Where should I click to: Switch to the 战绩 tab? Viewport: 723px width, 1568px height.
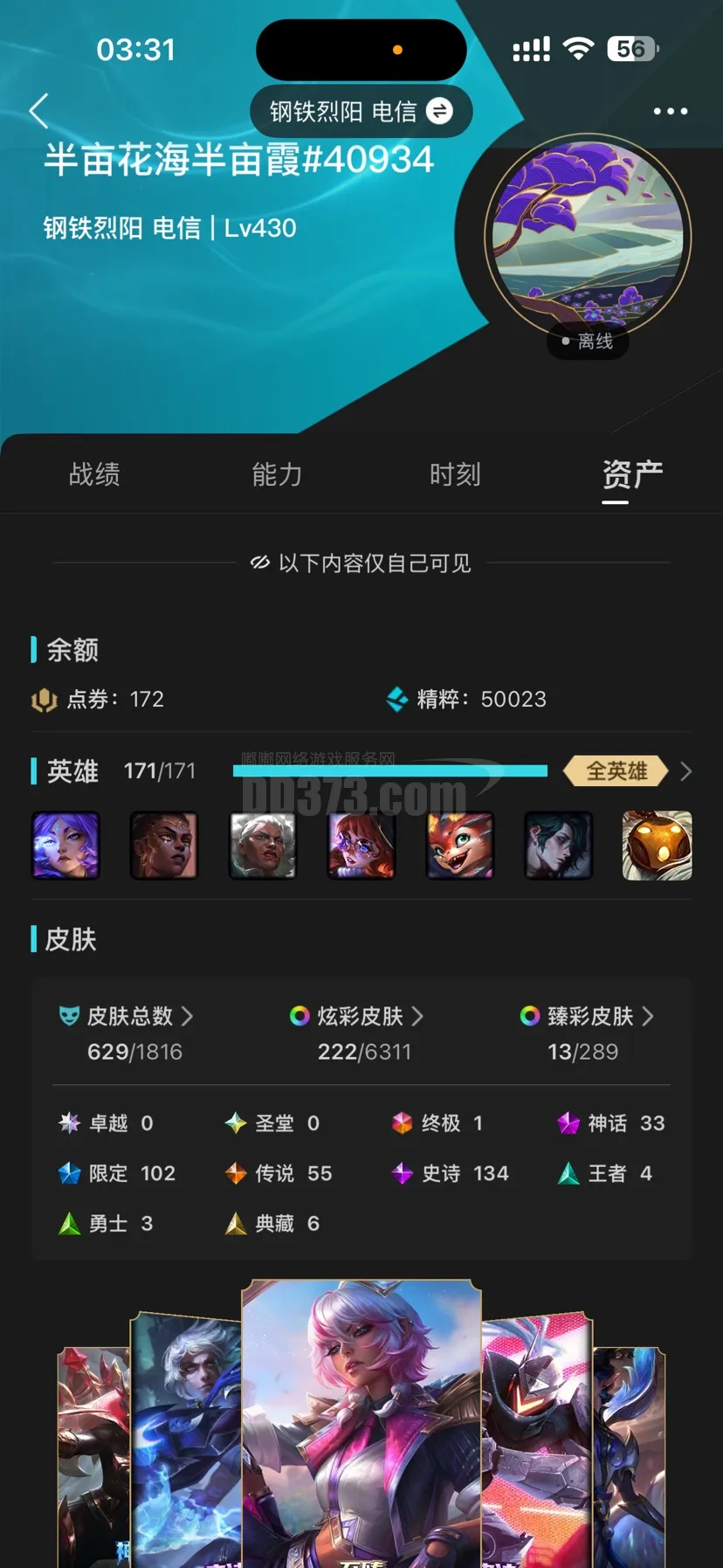[94, 474]
